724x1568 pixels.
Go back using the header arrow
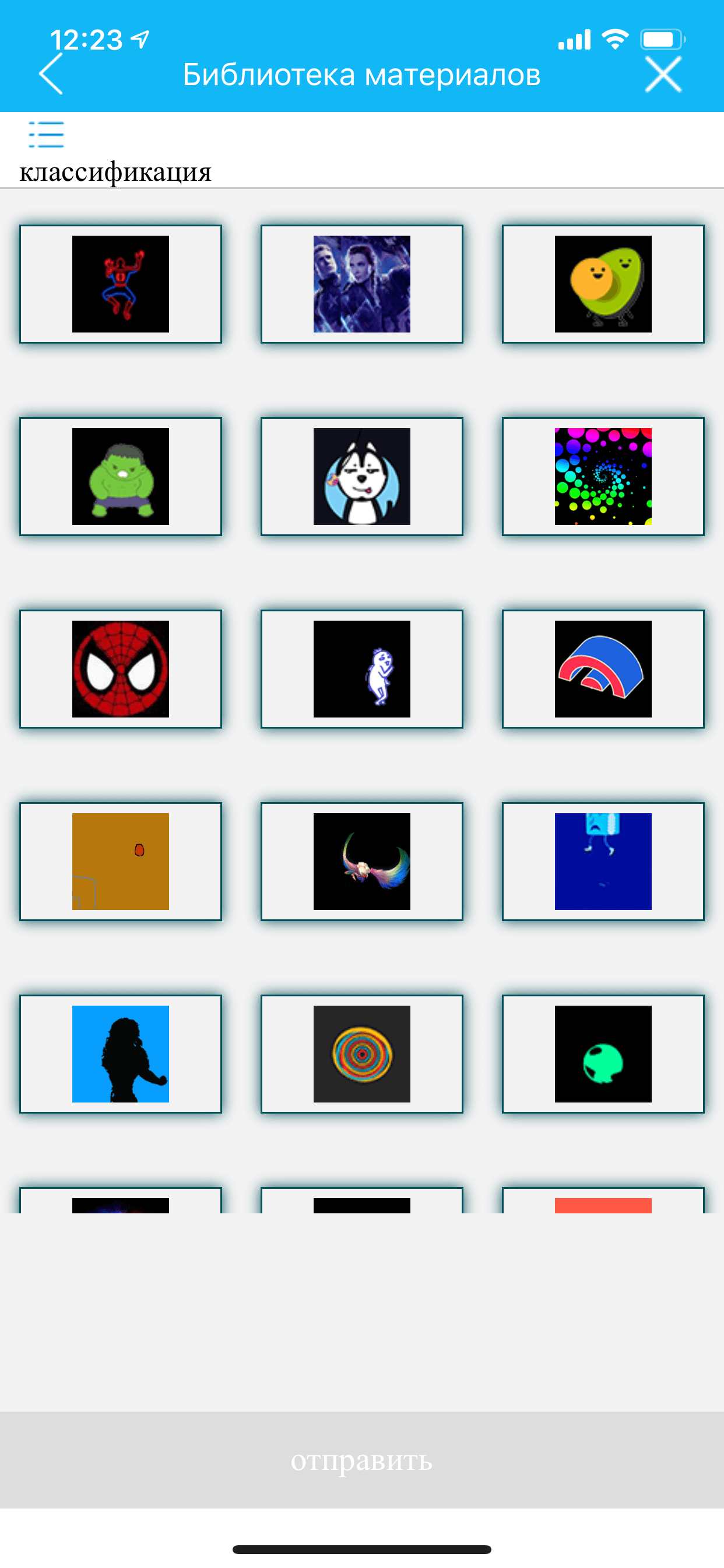pos(51,73)
